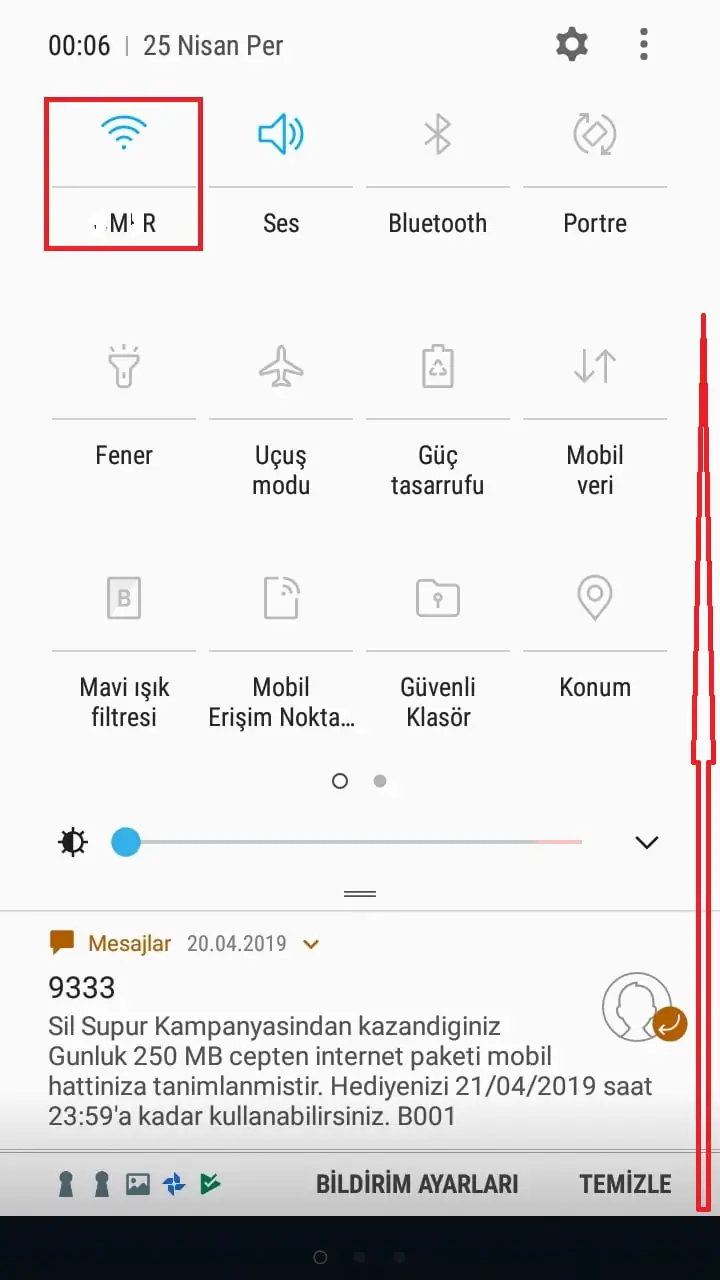Viewport: 720px width, 1280px height.
Task: Toggle Mobil veri mobile data
Action: [x=594, y=368]
